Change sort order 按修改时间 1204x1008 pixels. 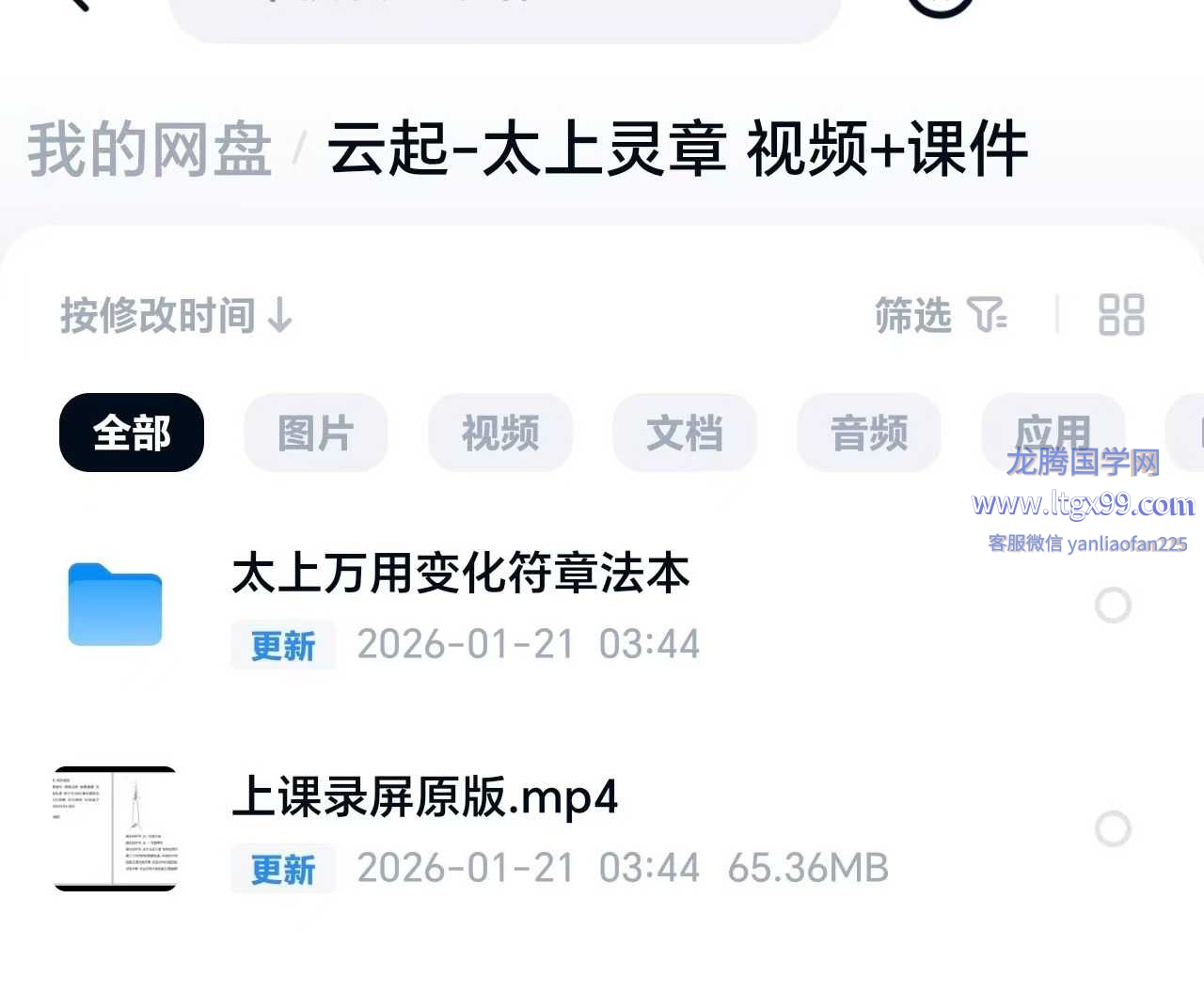click(176, 315)
